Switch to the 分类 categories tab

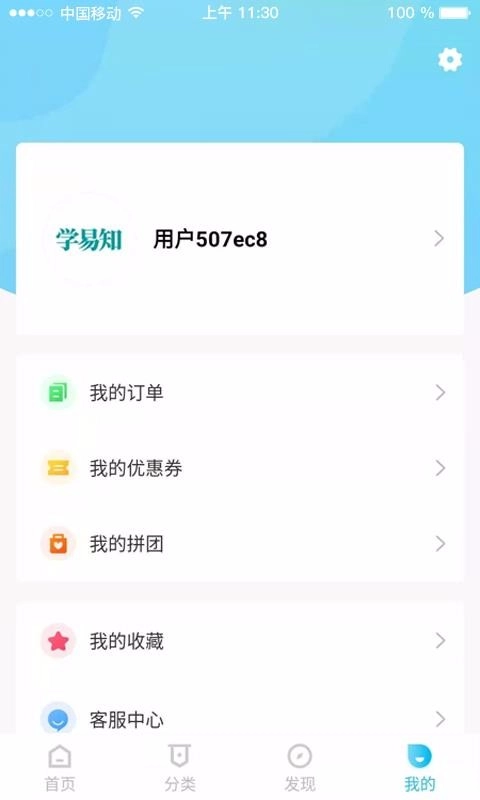point(180,768)
